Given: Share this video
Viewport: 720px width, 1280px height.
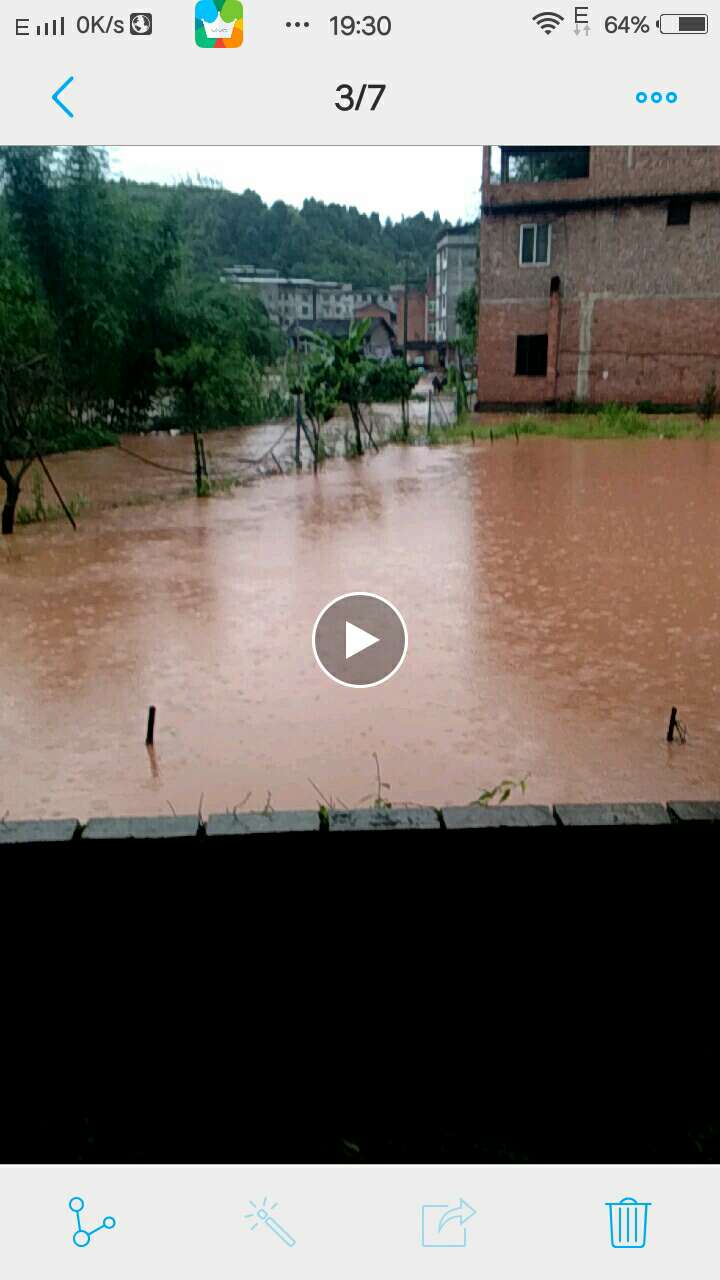Looking at the screenshot, I should (x=448, y=1222).
